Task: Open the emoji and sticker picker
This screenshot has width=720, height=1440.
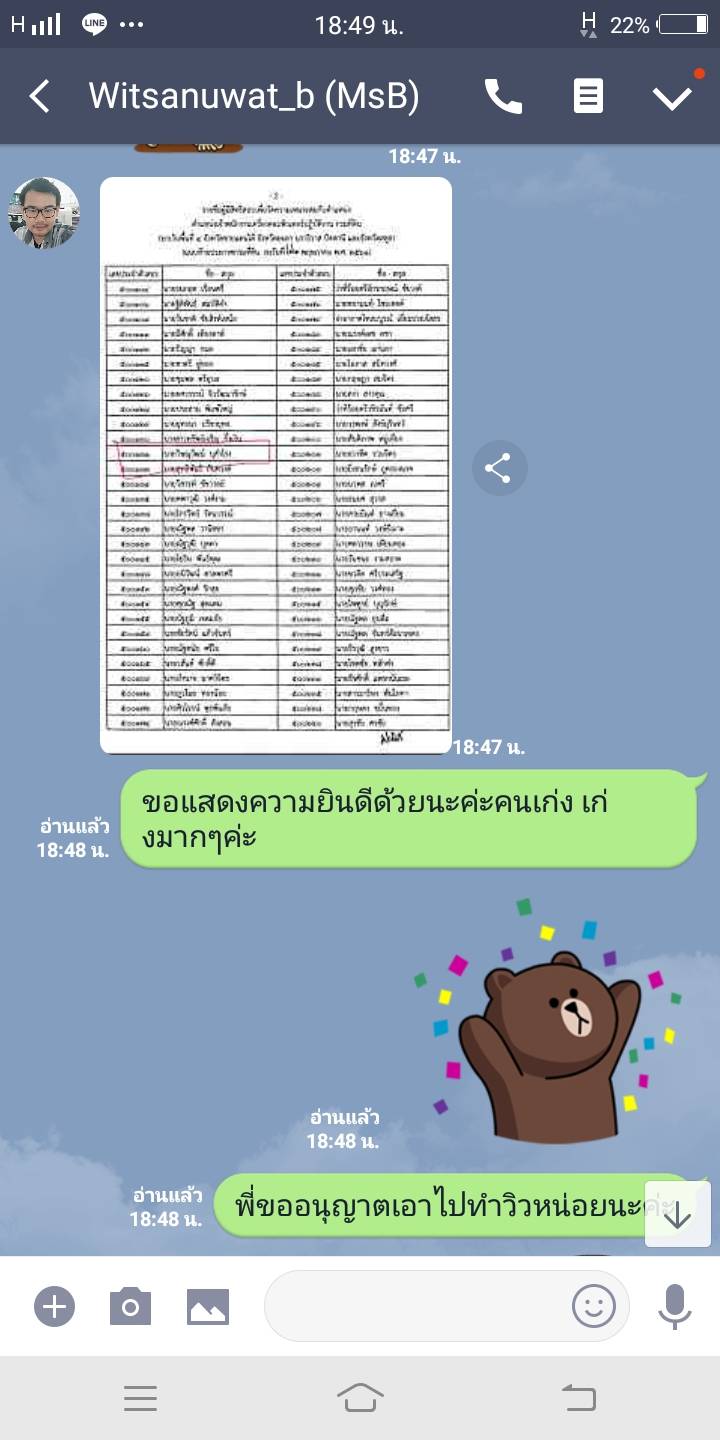Action: pyautogui.click(x=593, y=1306)
